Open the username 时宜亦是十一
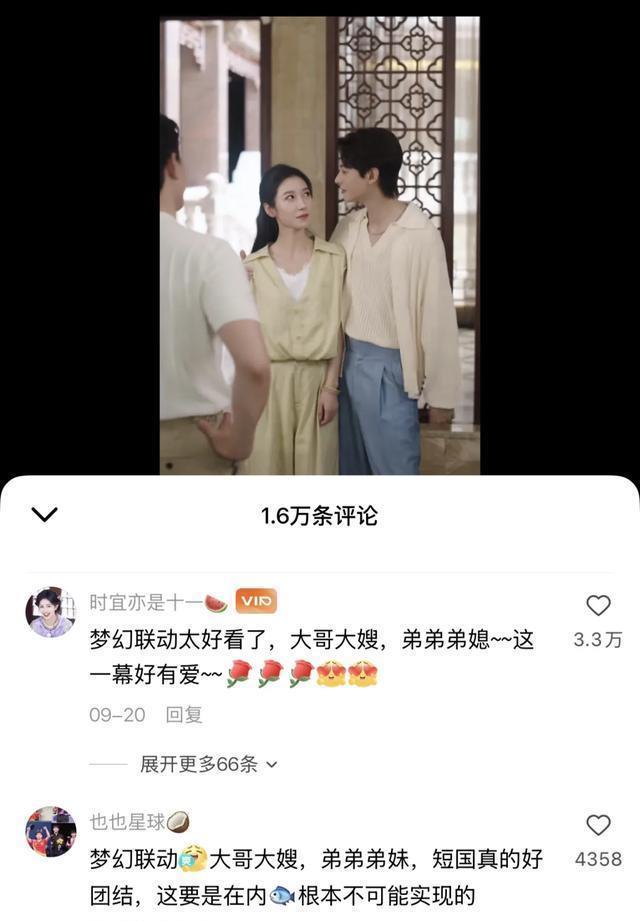The width and height of the screenshot is (640, 921). pyautogui.click(x=145, y=602)
